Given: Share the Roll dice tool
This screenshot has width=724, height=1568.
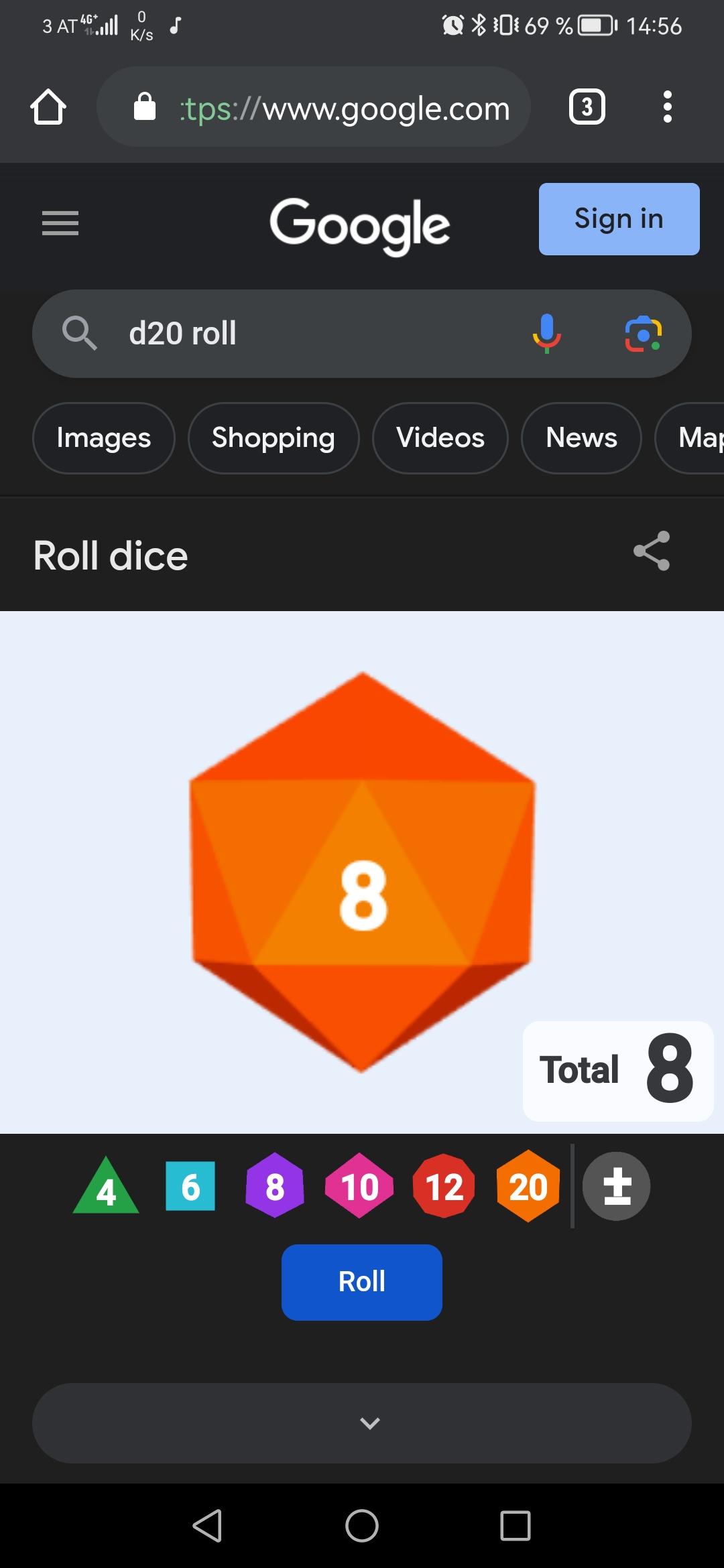Looking at the screenshot, I should 652,551.
